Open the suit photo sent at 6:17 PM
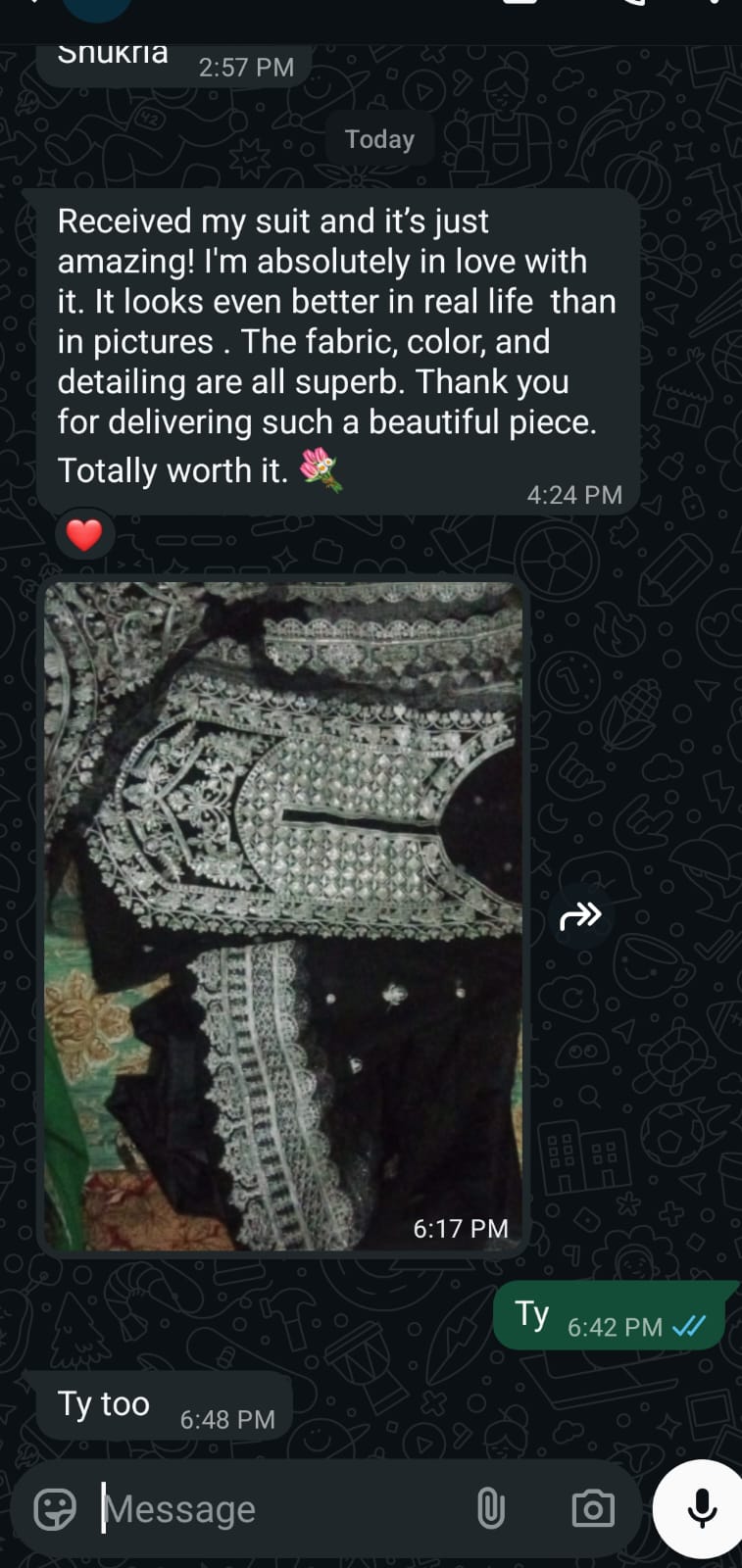 click(x=283, y=915)
